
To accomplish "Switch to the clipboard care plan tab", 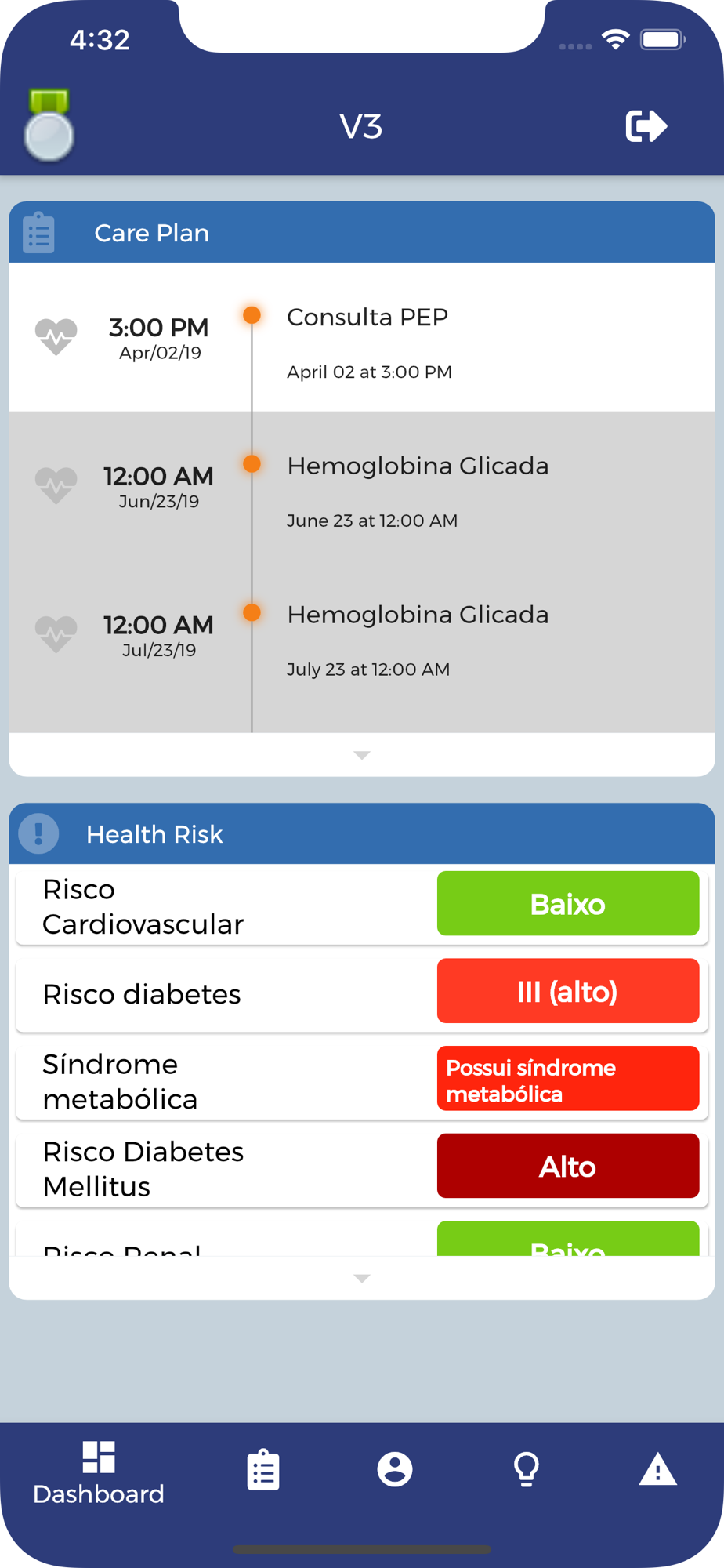I will 263,1470.
